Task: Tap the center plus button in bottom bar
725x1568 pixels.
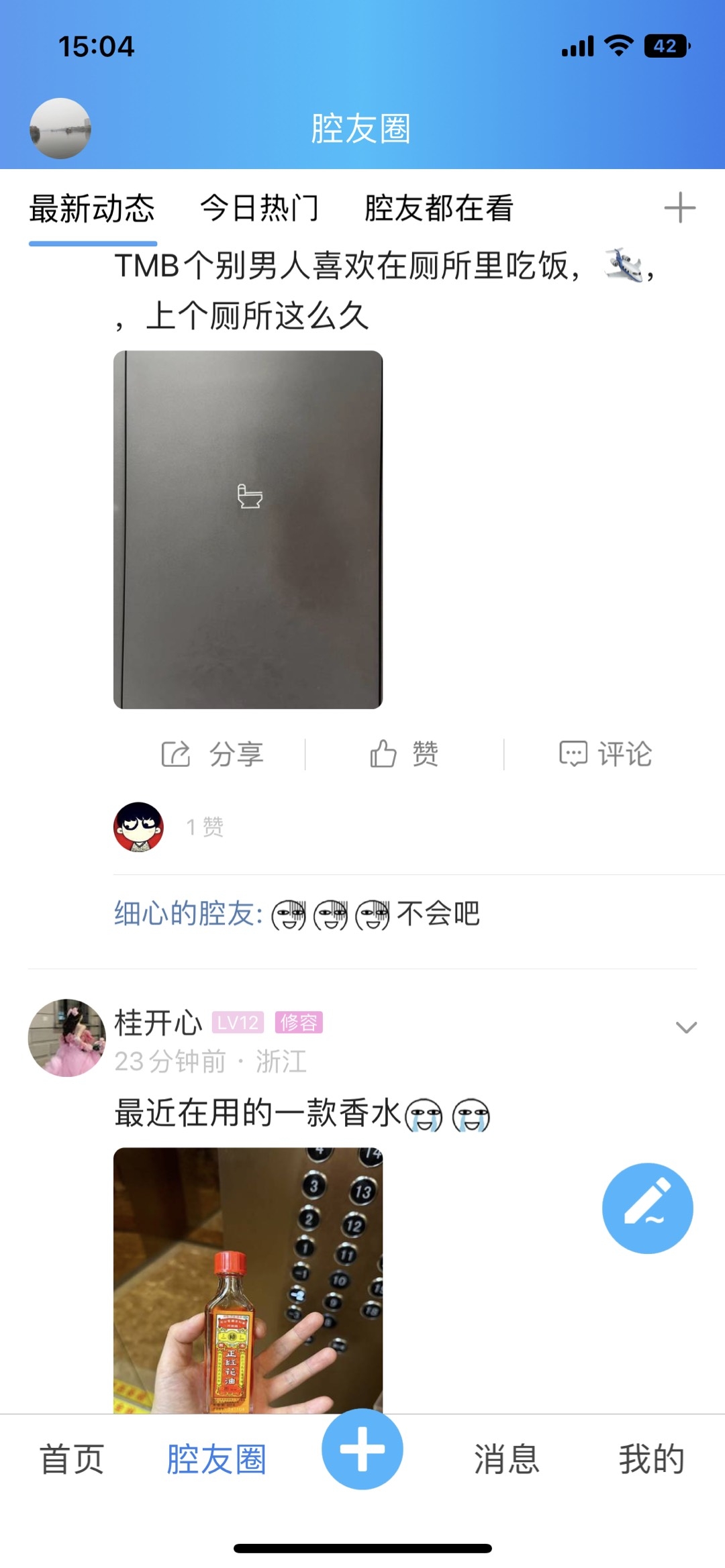Action: (x=362, y=1449)
